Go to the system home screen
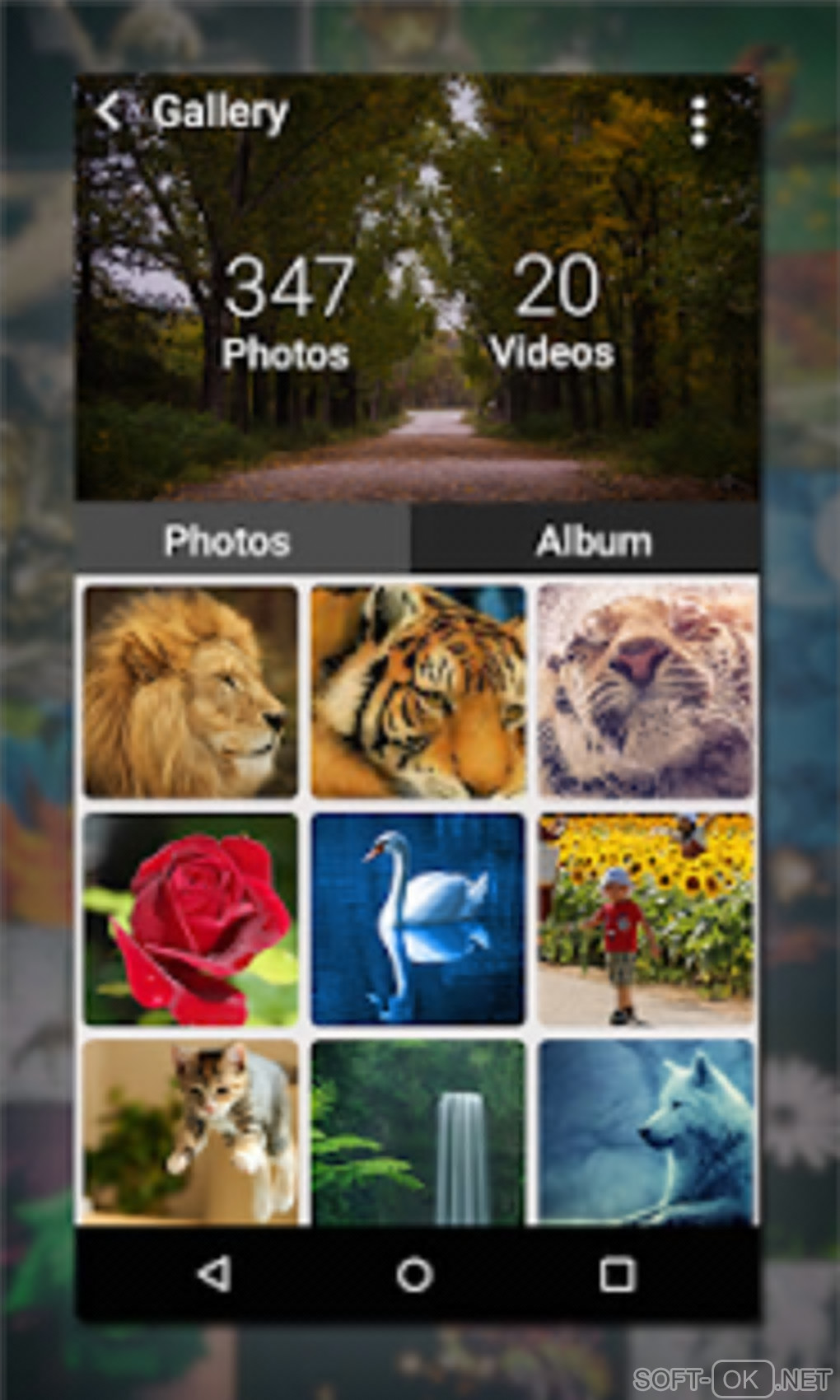Image resolution: width=840 pixels, height=1400 pixels. point(415,1275)
